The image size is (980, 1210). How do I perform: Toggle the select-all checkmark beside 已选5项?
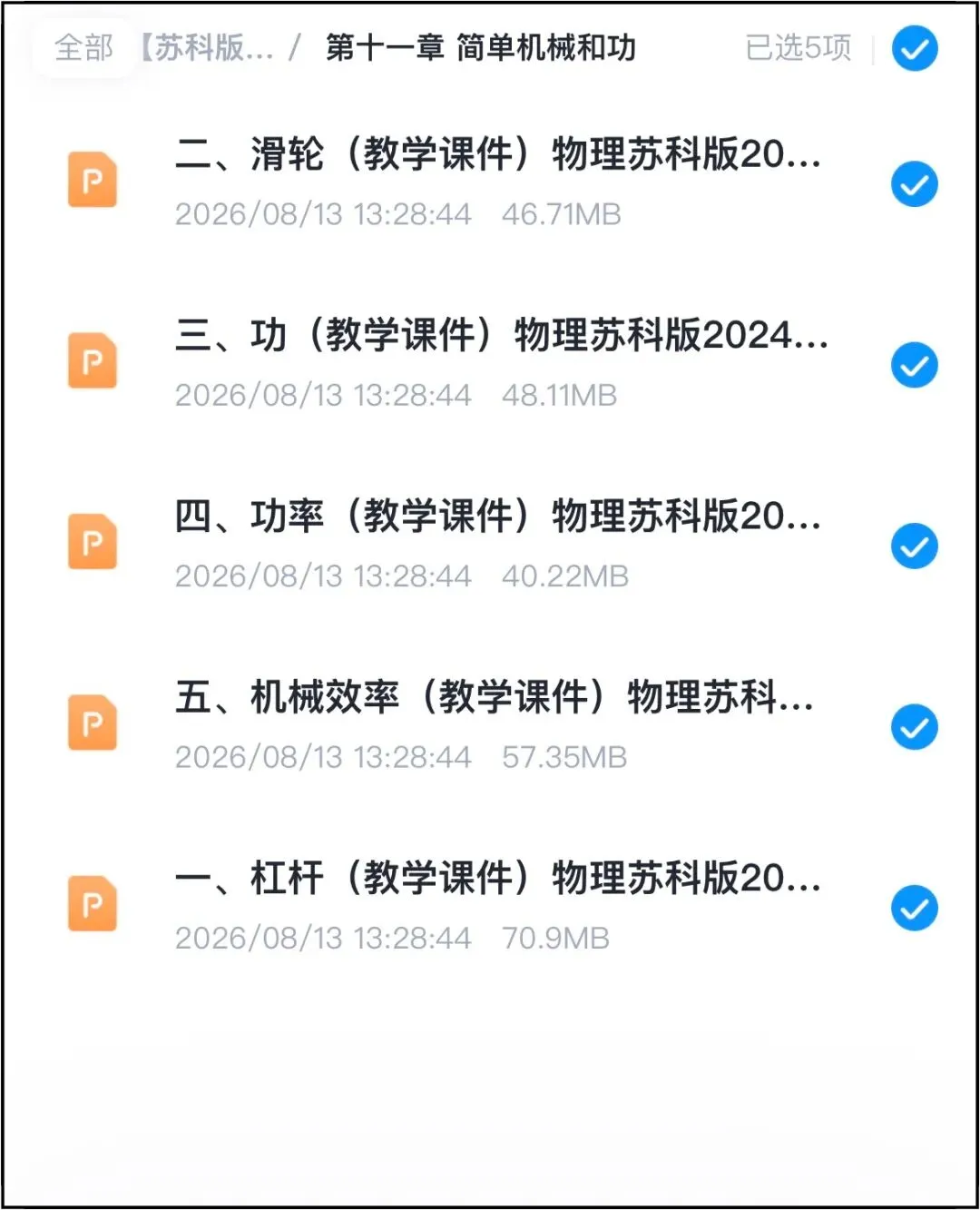click(914, 48)
